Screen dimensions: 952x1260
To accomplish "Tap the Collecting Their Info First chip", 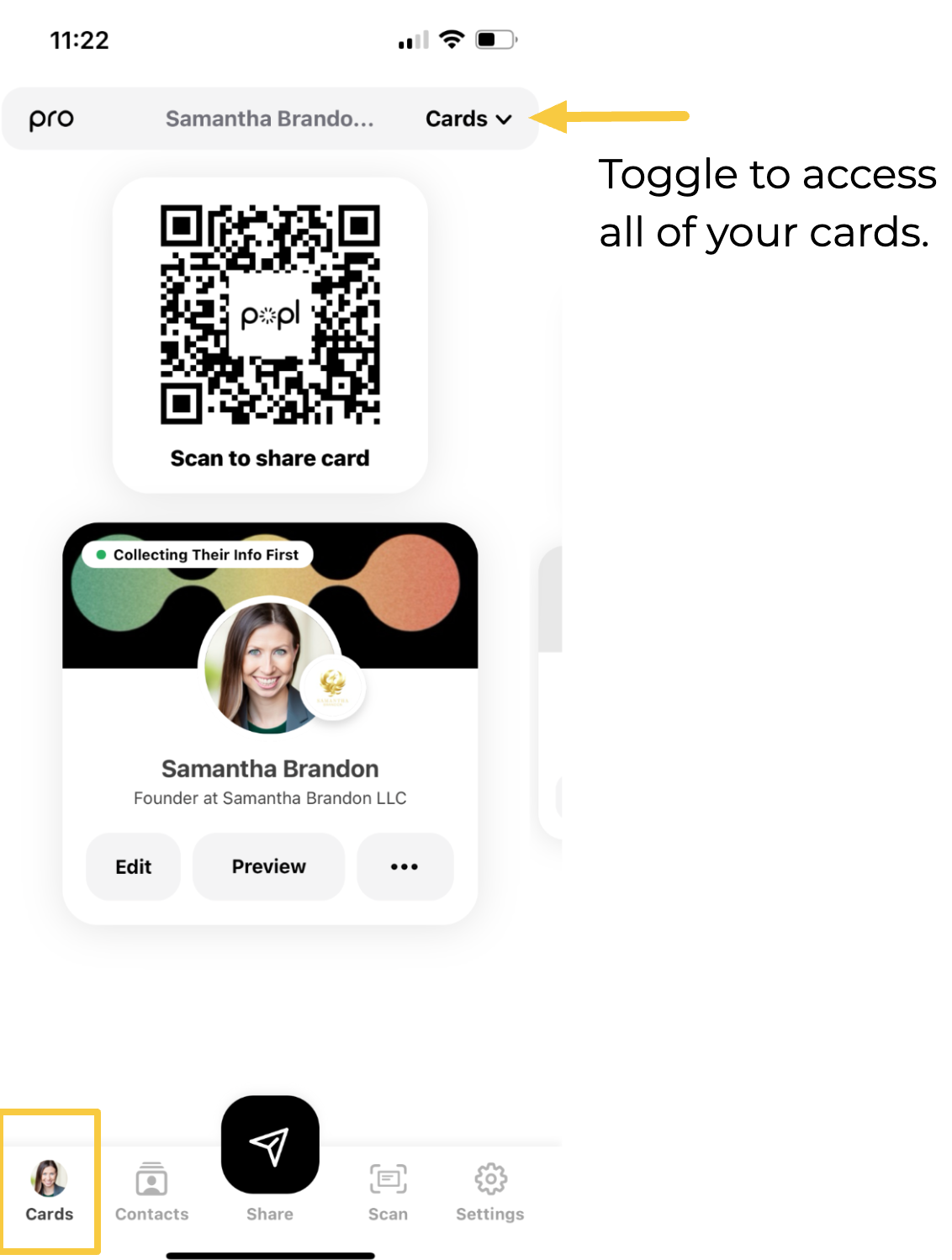I will tap(198, 554).
